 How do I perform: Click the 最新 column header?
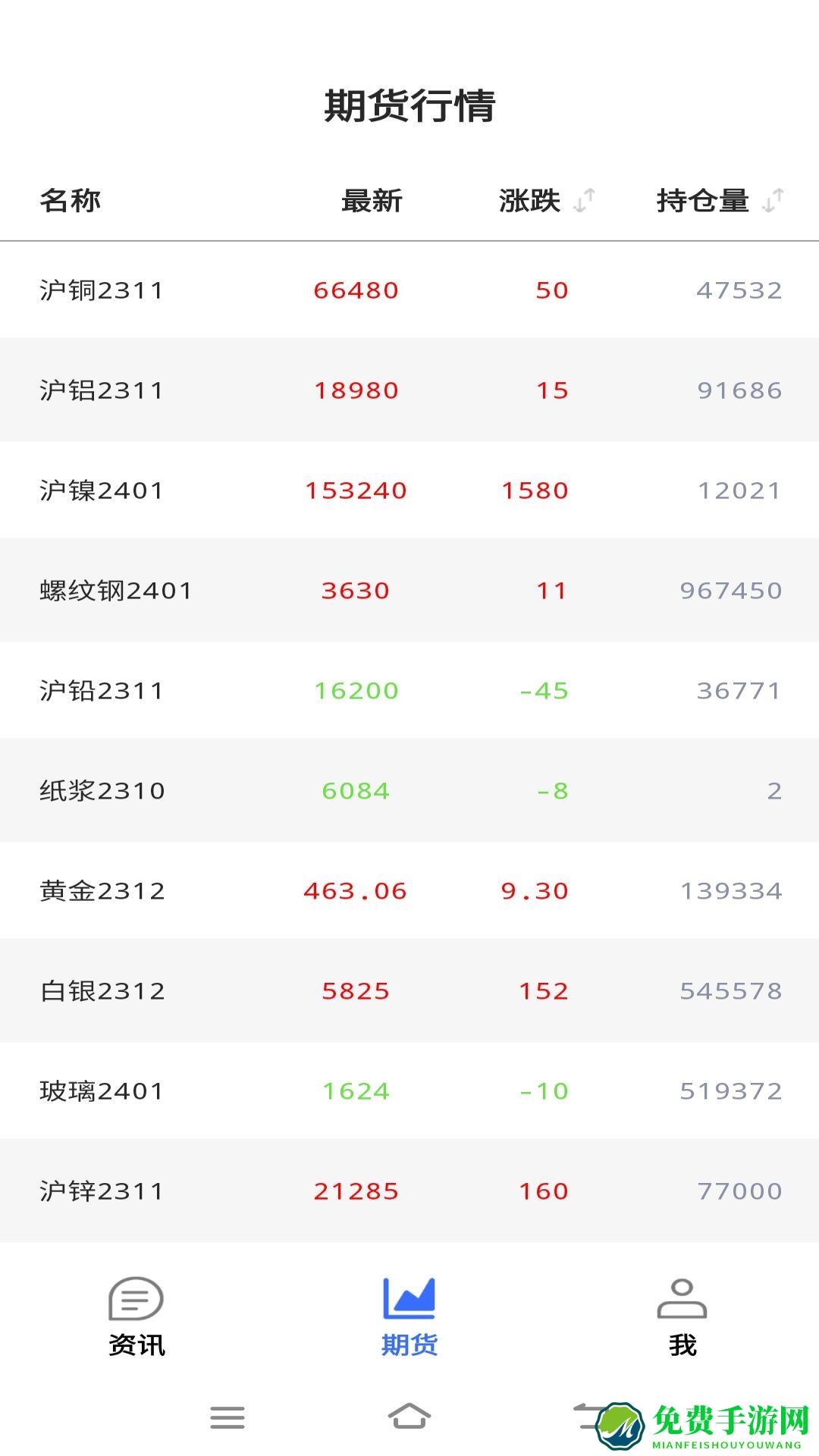click(369, 200)
